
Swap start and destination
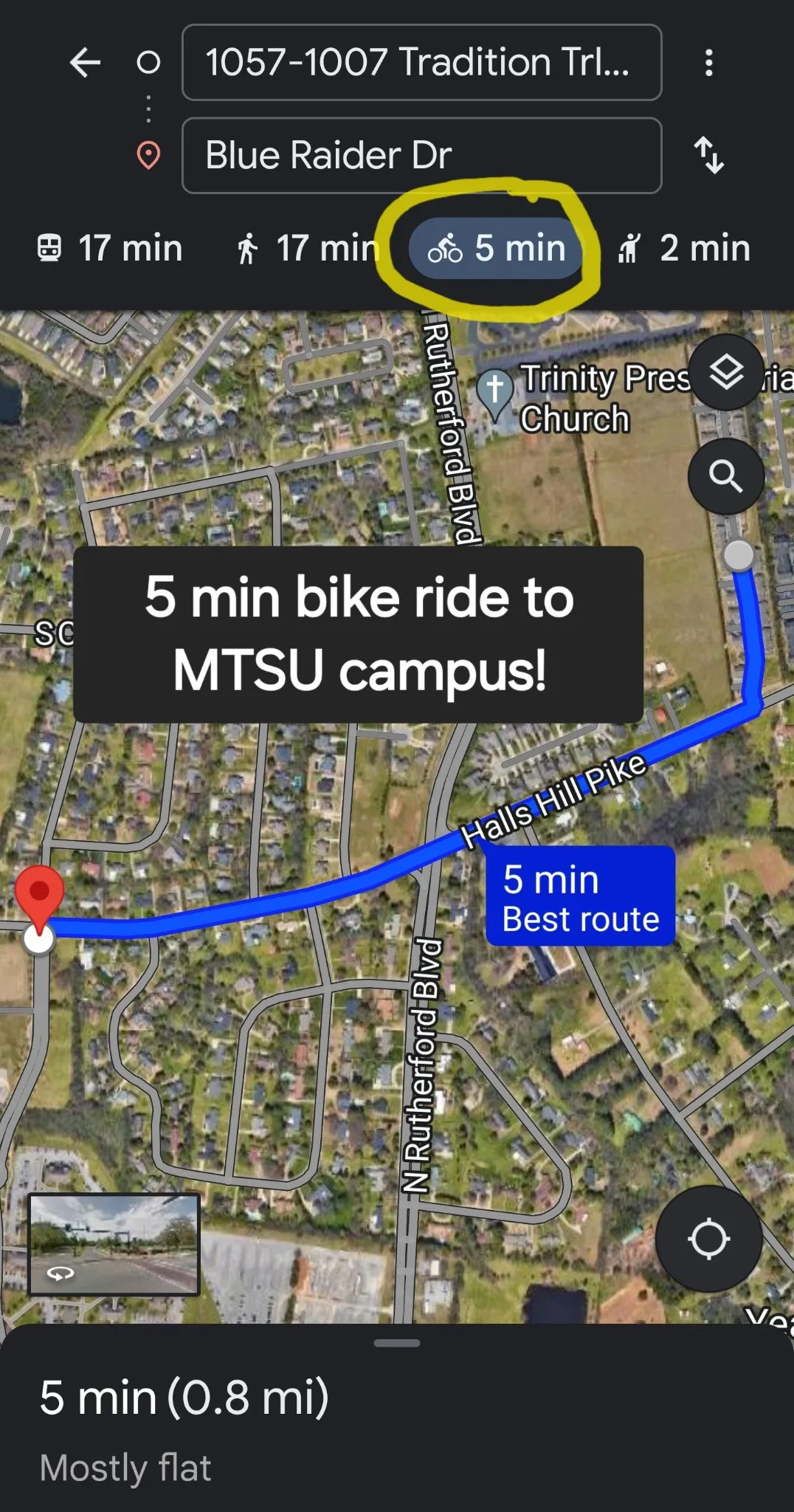click(x=708, y=156)
